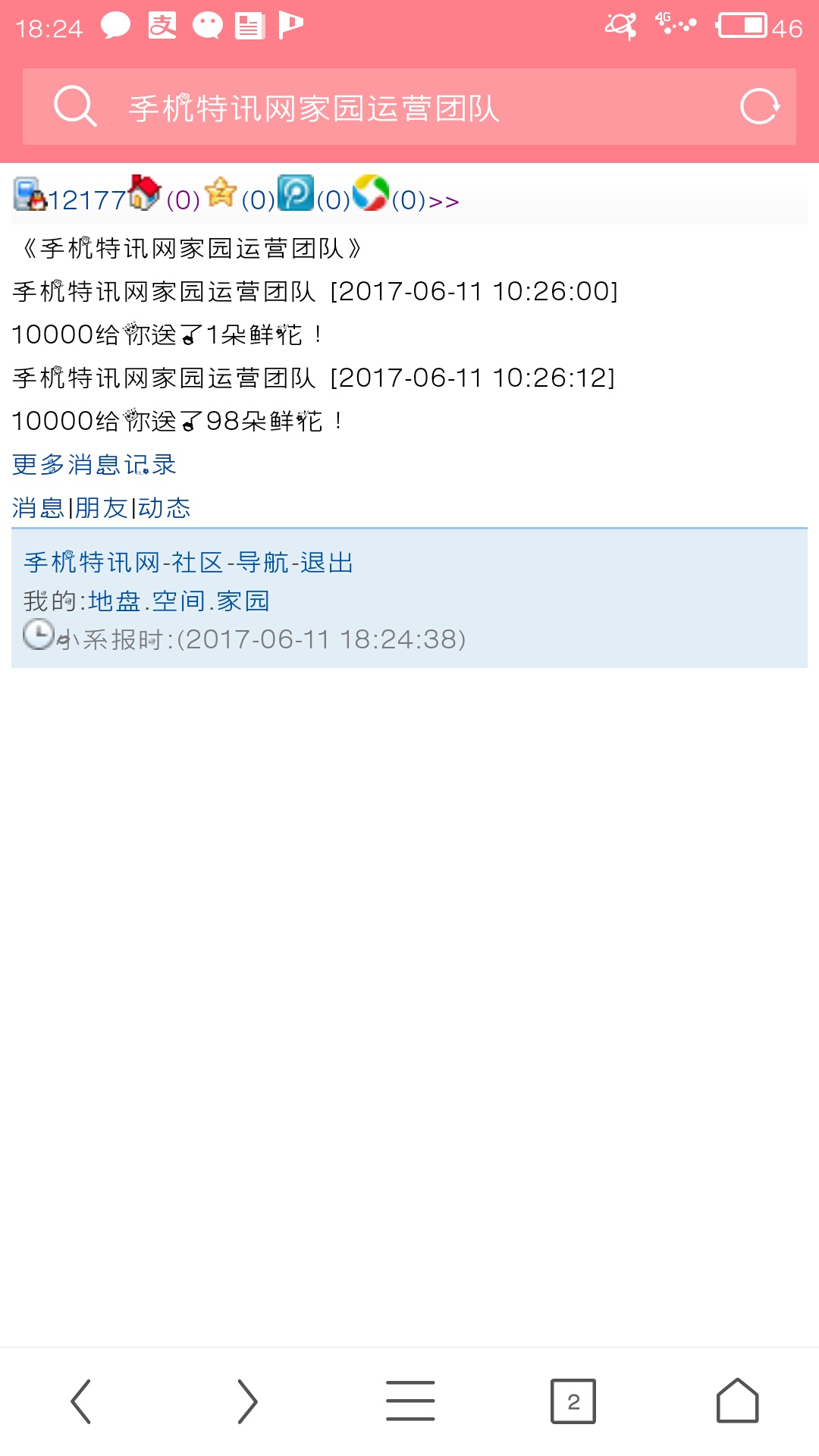Go to 社区 community

coord(197,562)
